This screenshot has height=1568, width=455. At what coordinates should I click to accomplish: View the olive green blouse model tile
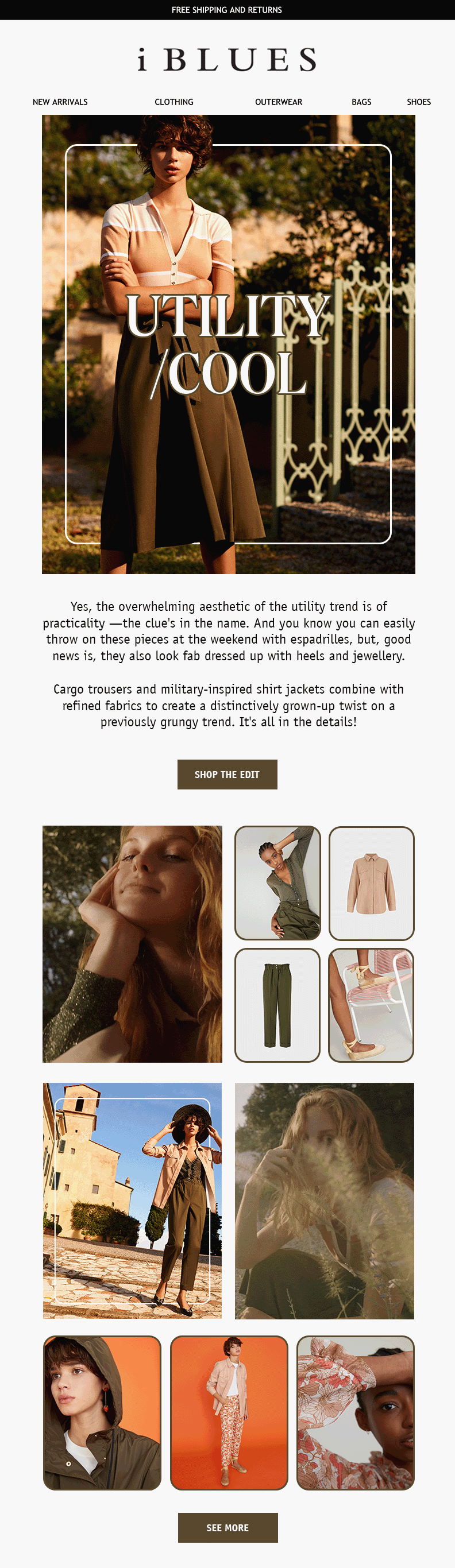[277, 882]
